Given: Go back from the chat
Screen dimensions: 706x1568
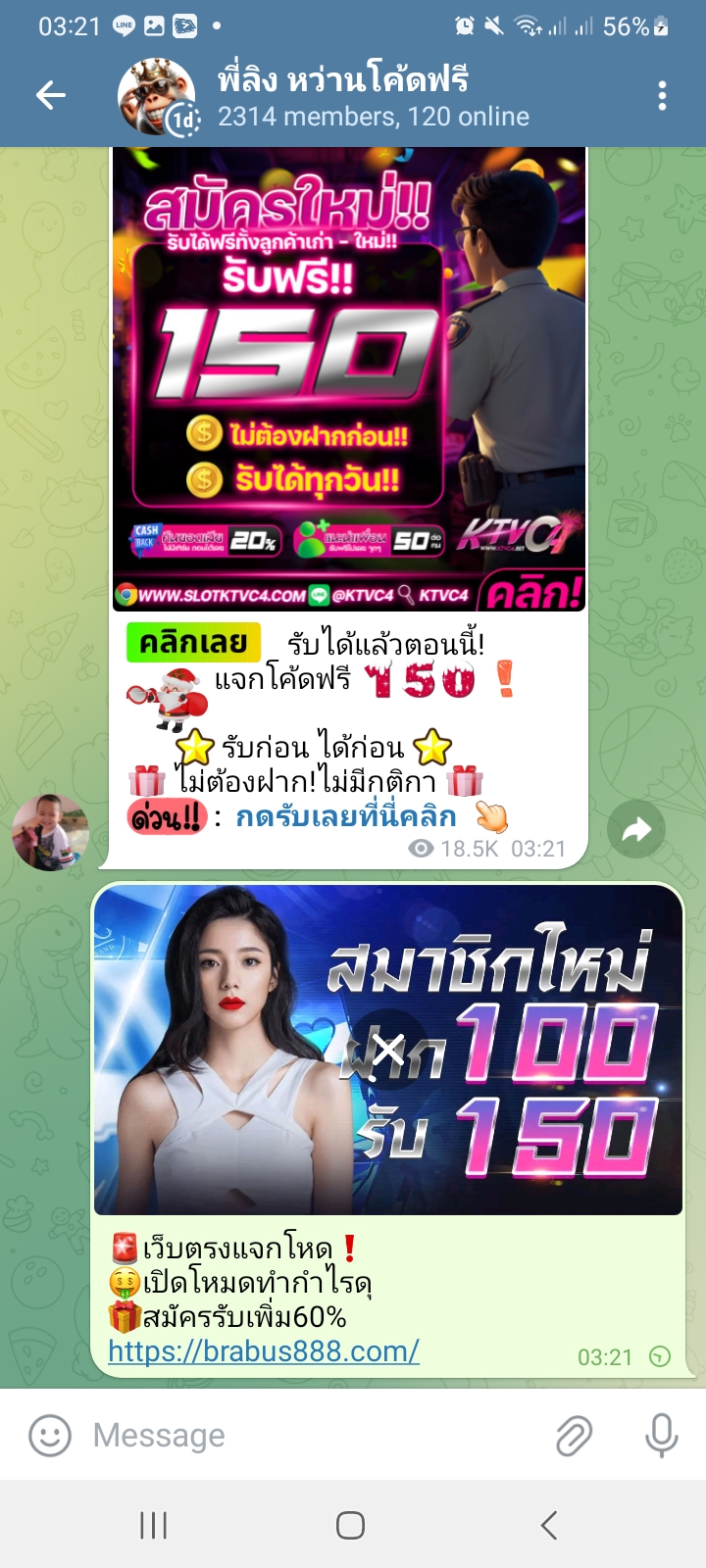Looking at the screenshot, I should pyautogui.click(x=50, y=95).
